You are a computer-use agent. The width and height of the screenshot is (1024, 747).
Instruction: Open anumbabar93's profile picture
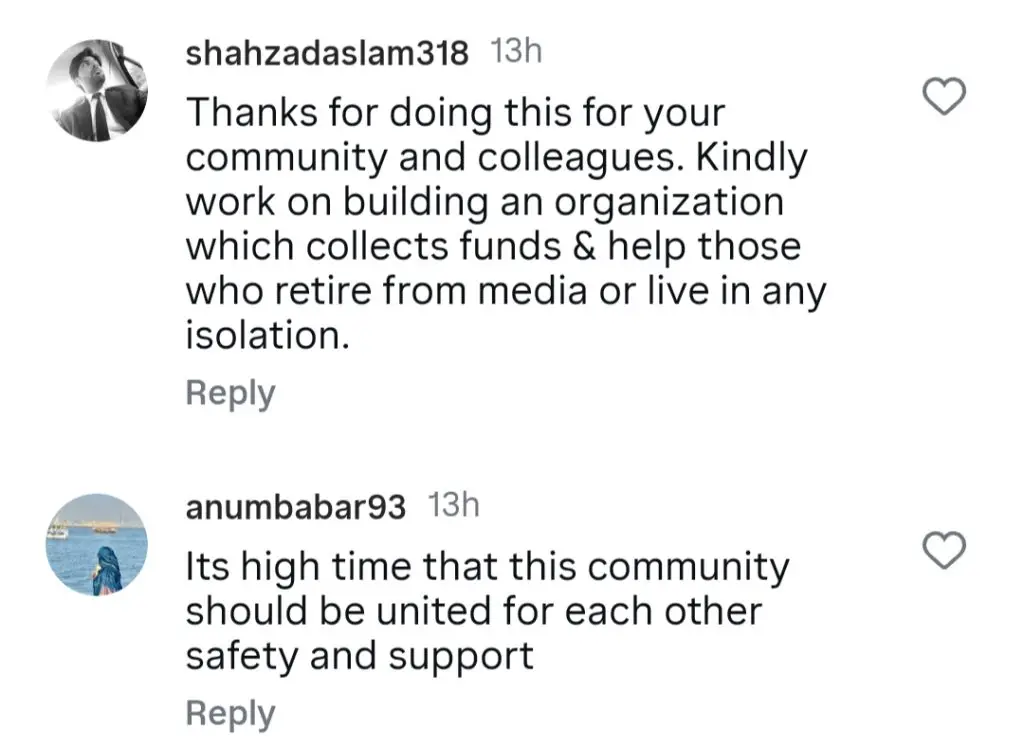(97, 545)
